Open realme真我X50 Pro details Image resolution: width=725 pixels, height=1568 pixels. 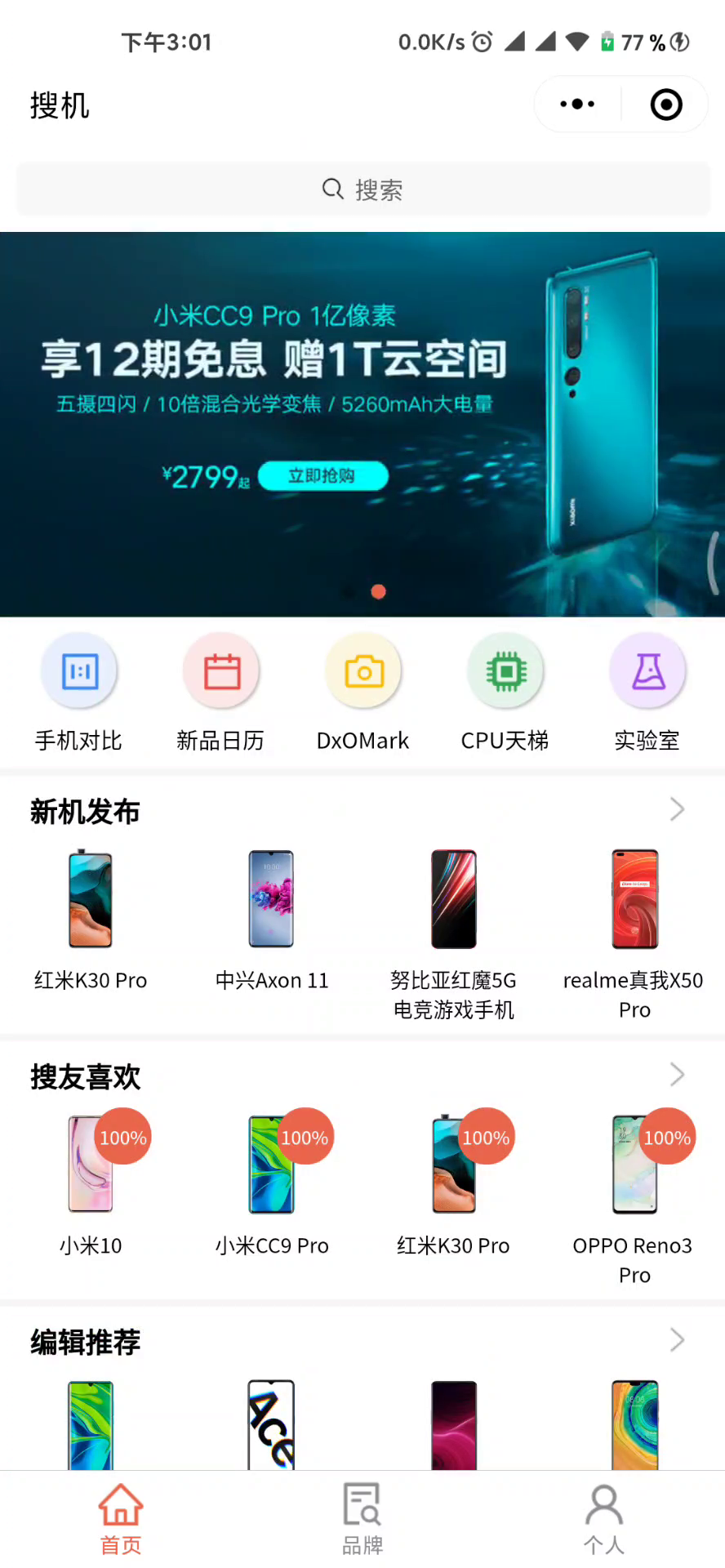pos(634,931)
